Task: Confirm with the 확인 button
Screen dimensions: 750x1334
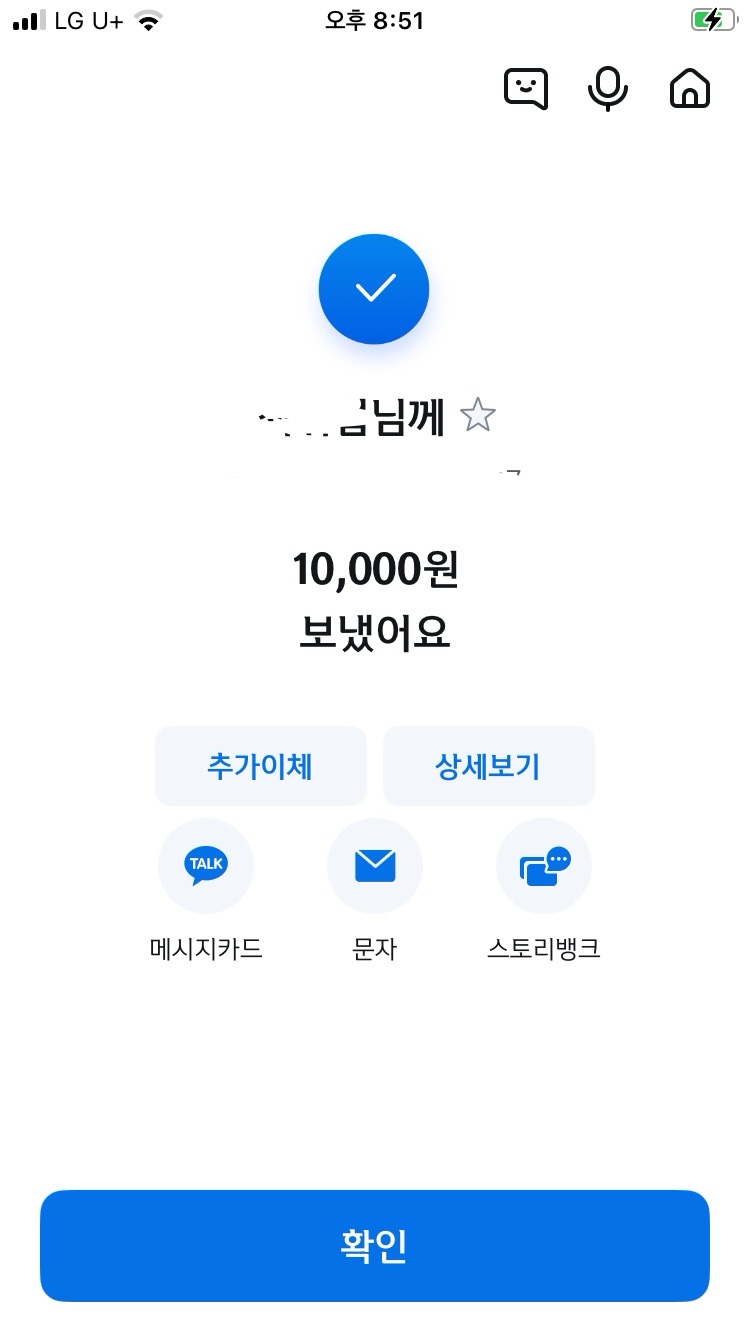Action: (375, 1246)
